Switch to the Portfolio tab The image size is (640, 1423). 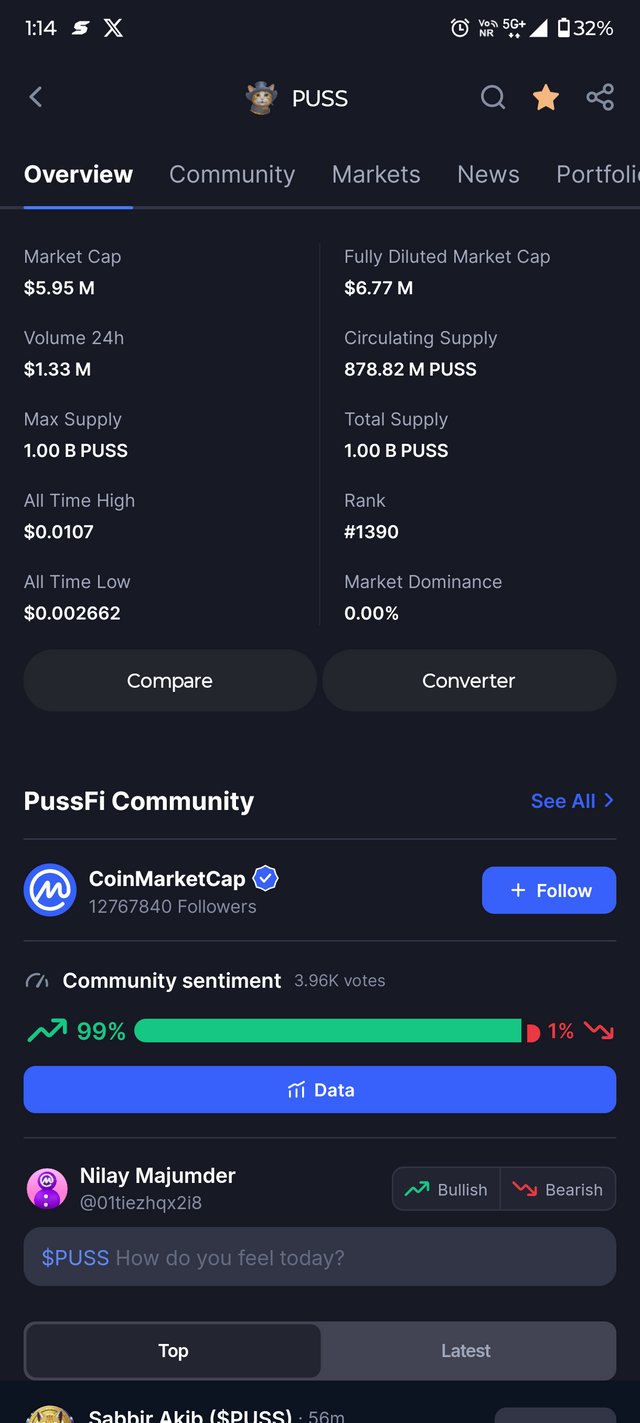(597, 174)
